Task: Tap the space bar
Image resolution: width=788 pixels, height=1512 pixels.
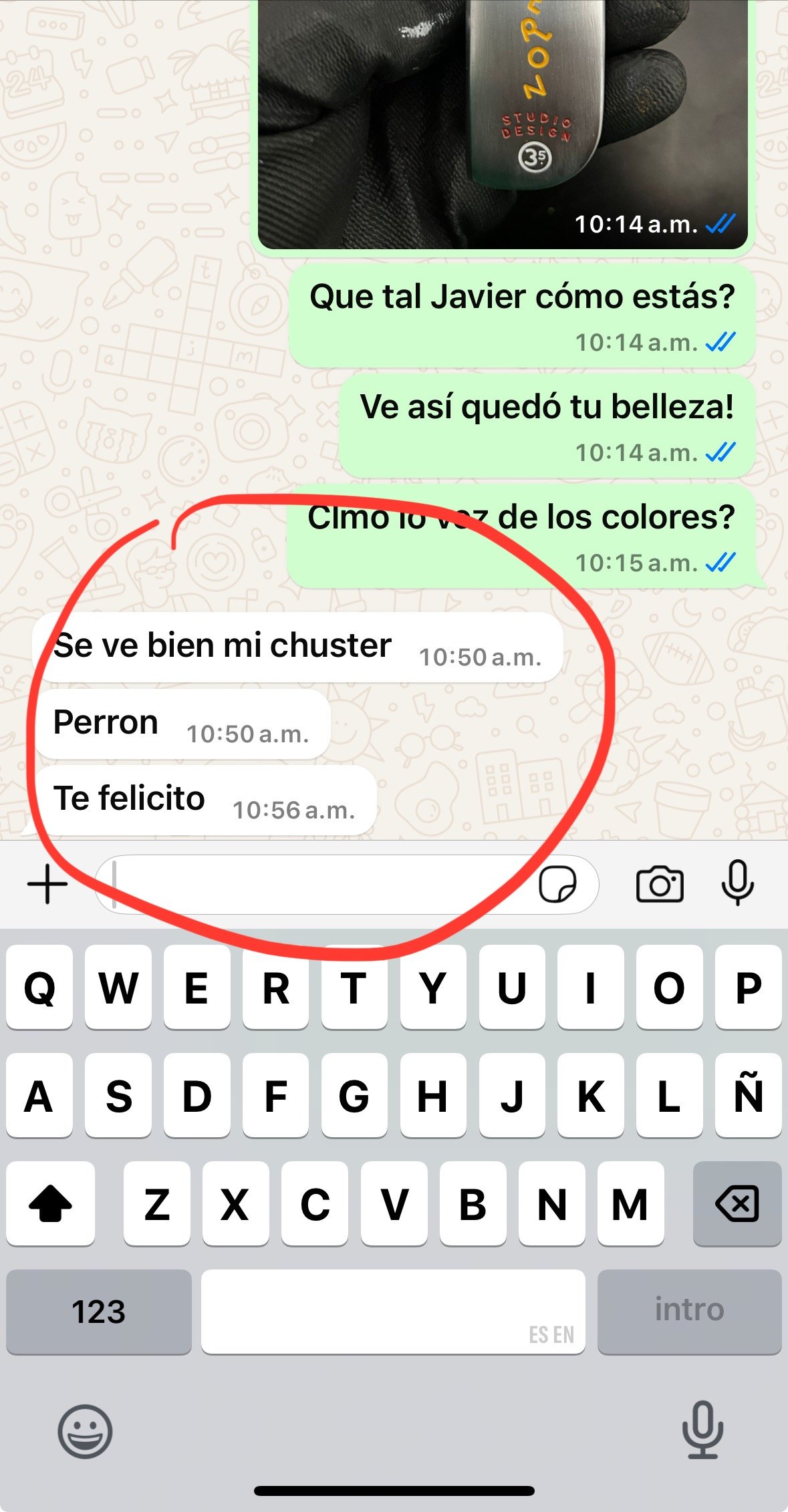Action: click(393, 1312)
